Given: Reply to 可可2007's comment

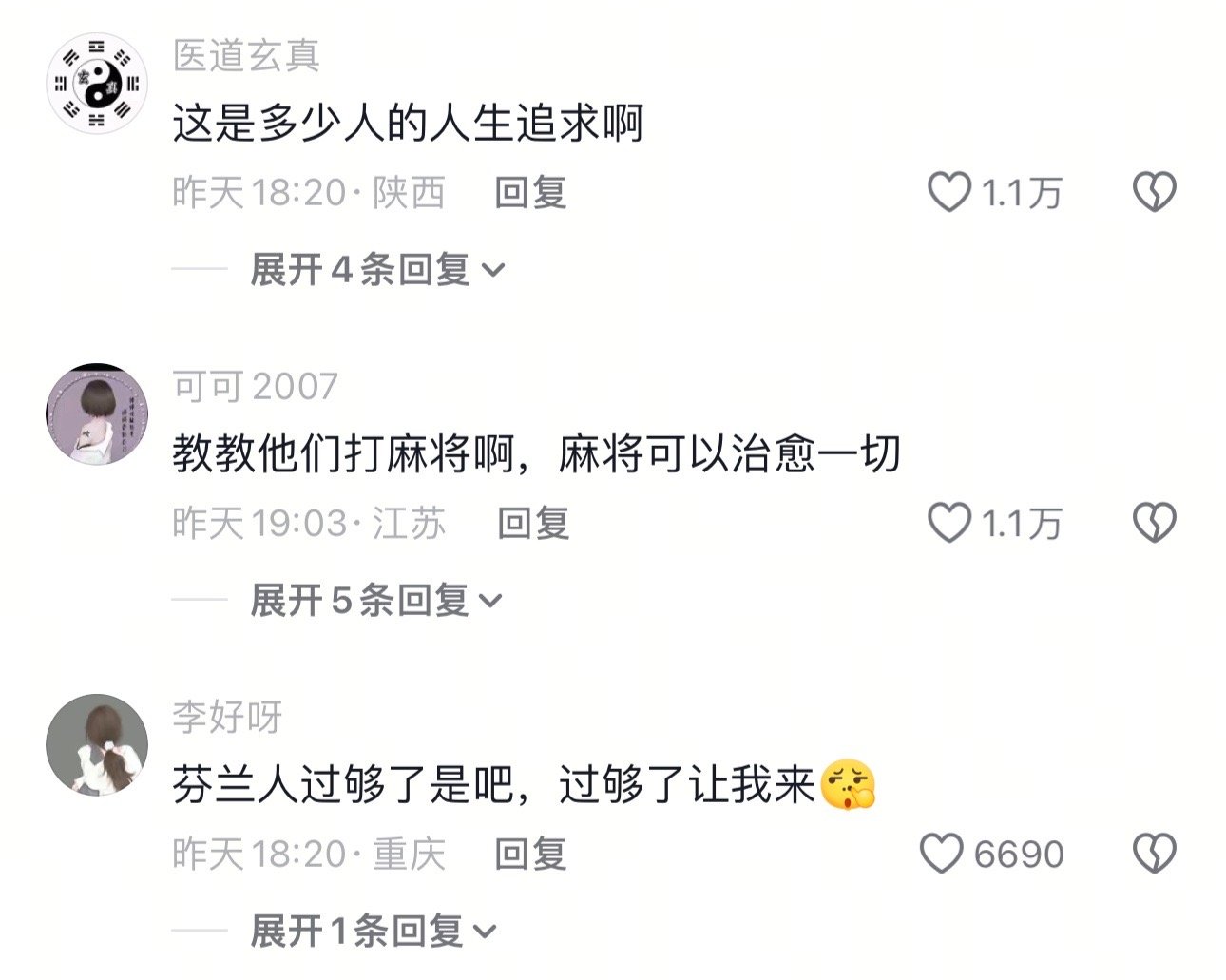Looking at the screenshot, I should point(533,524).
